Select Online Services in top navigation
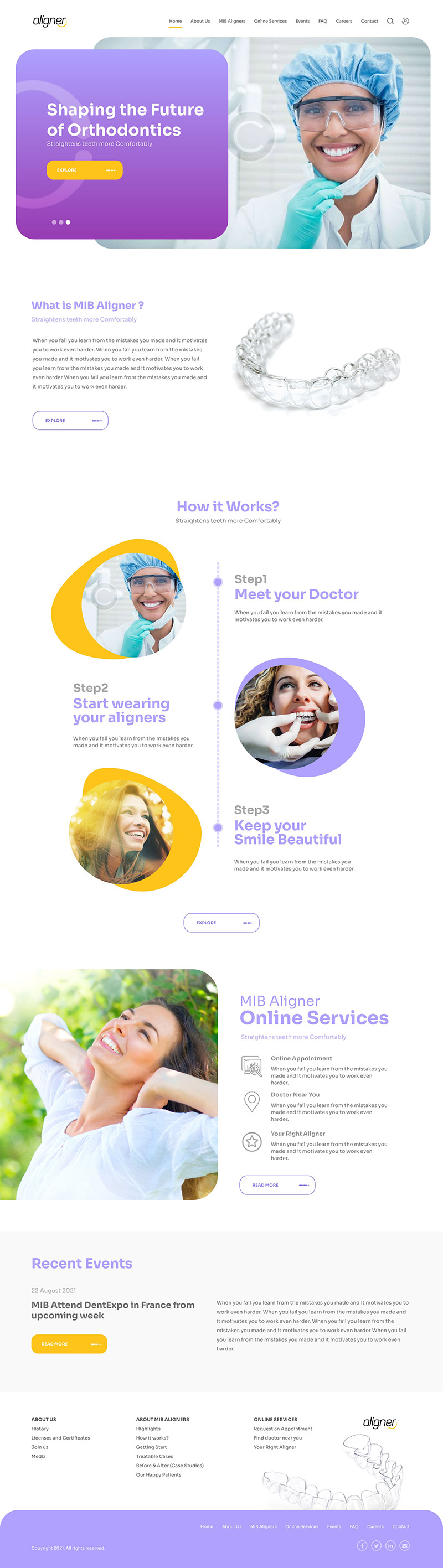 tap(270, 21)
